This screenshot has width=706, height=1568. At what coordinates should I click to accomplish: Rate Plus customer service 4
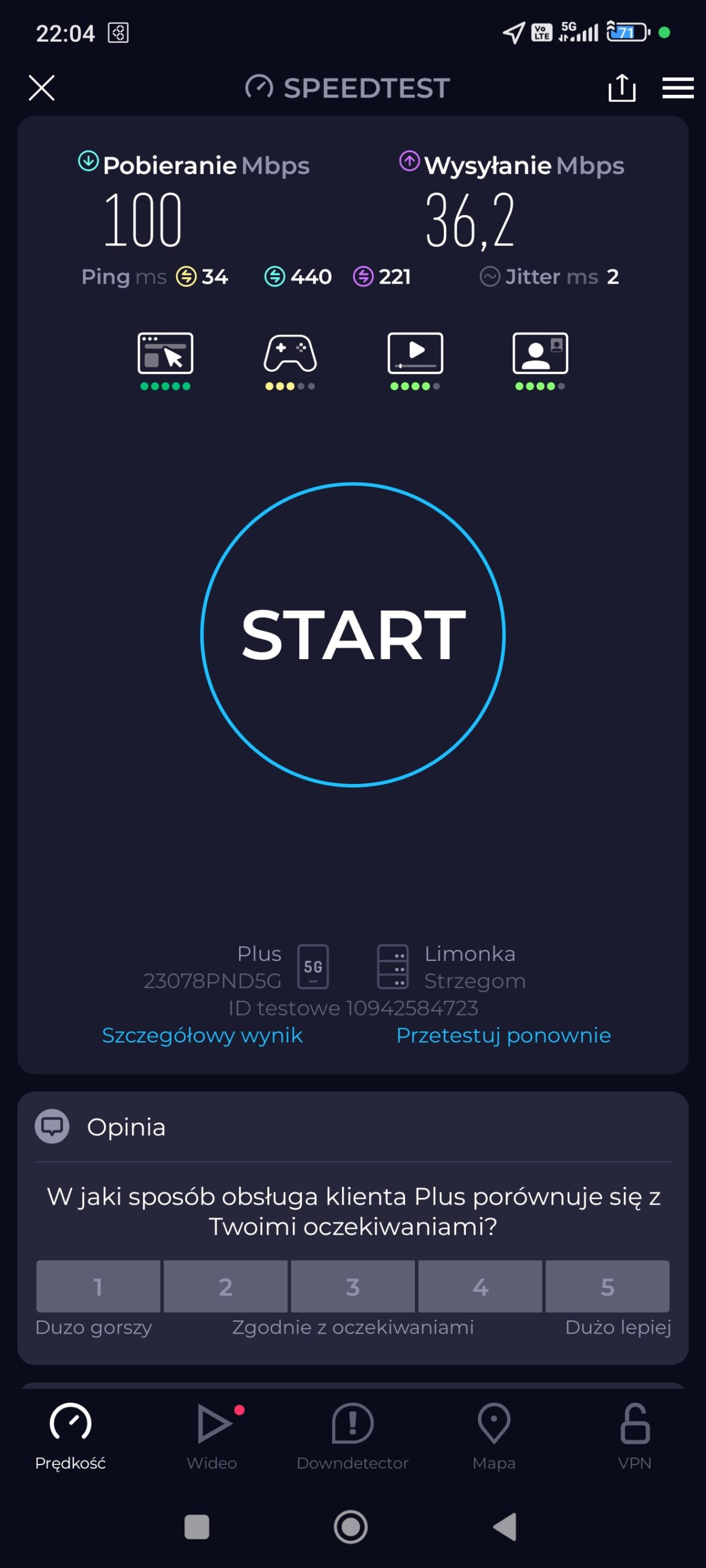point(480,1286)
